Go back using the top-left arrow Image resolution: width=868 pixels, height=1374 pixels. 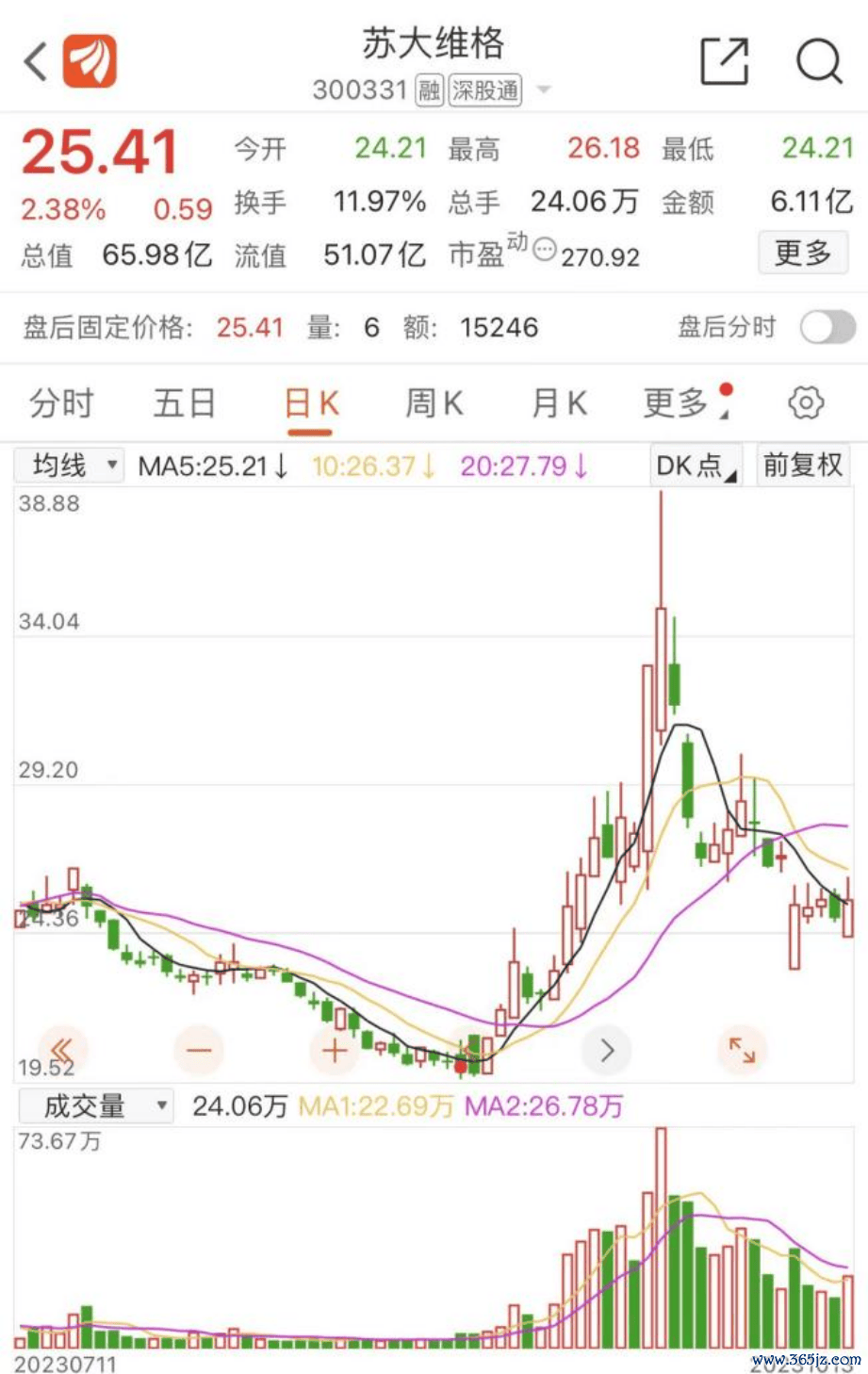click(35, 62)
